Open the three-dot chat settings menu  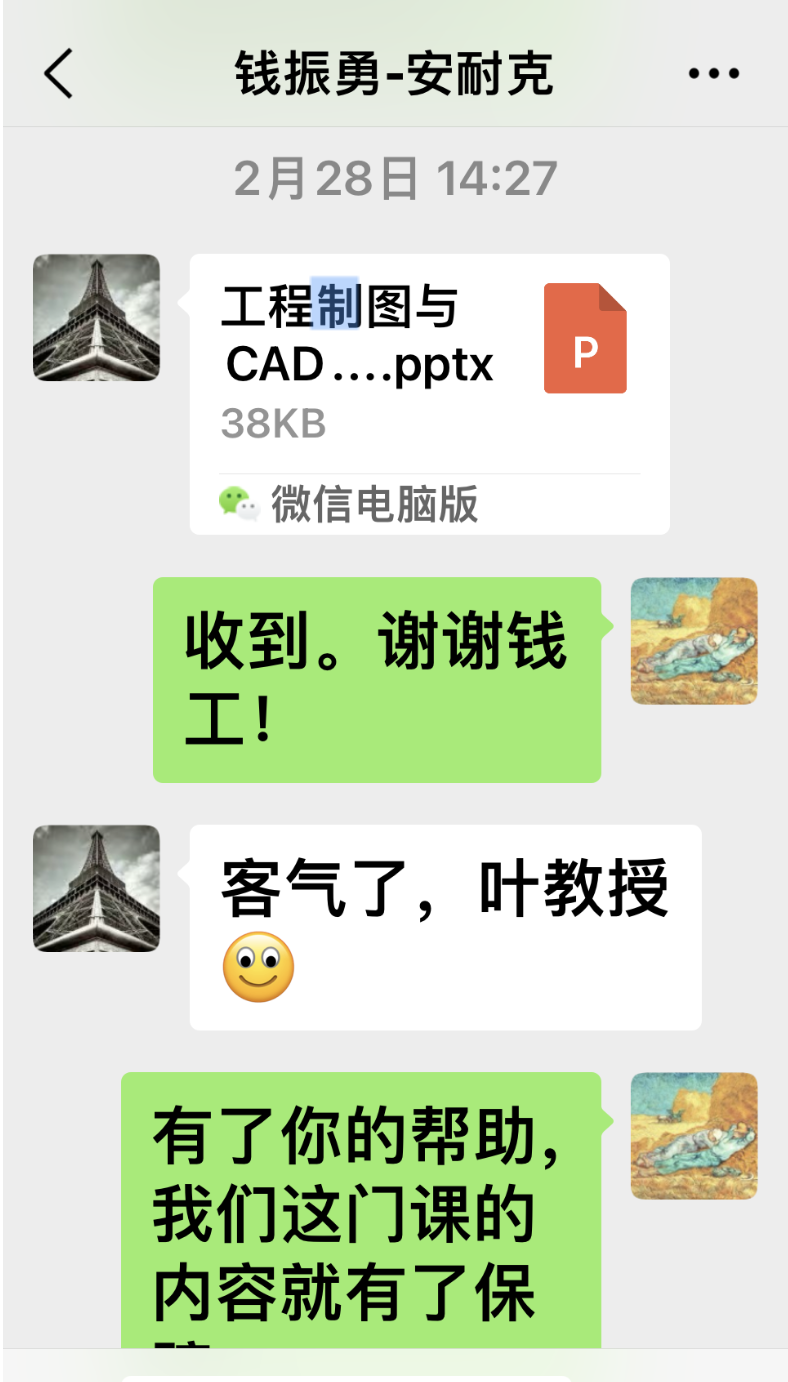713,71
